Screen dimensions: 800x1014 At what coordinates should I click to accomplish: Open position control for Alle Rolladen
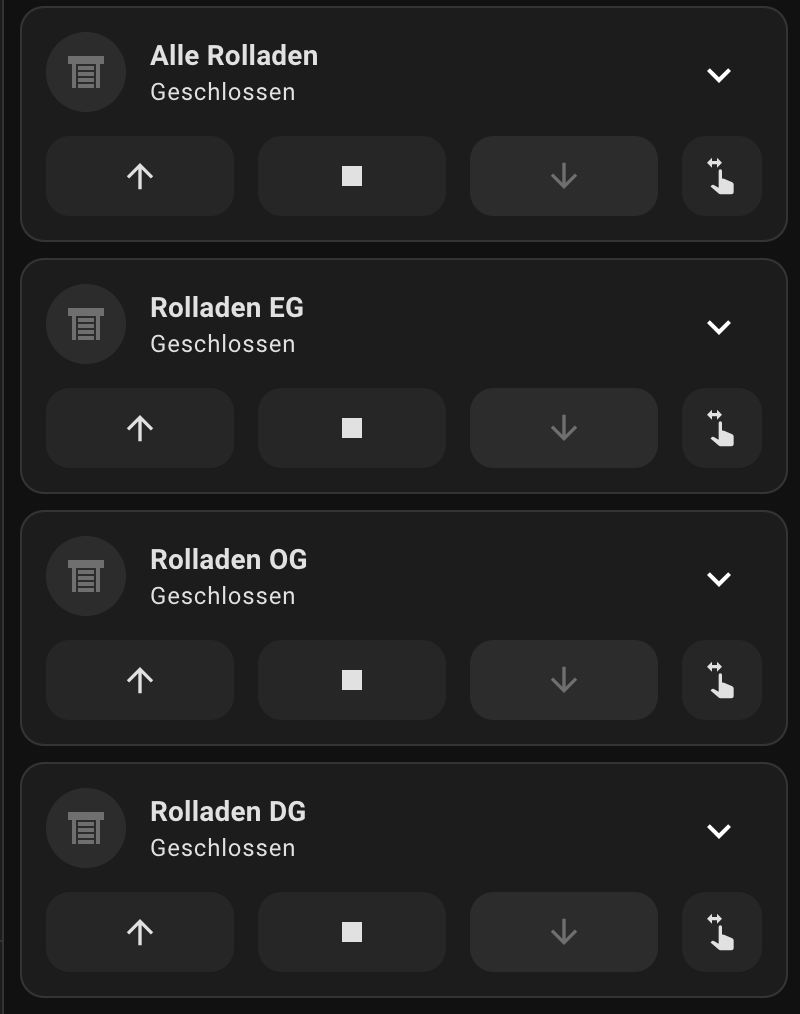coord(721,176)
